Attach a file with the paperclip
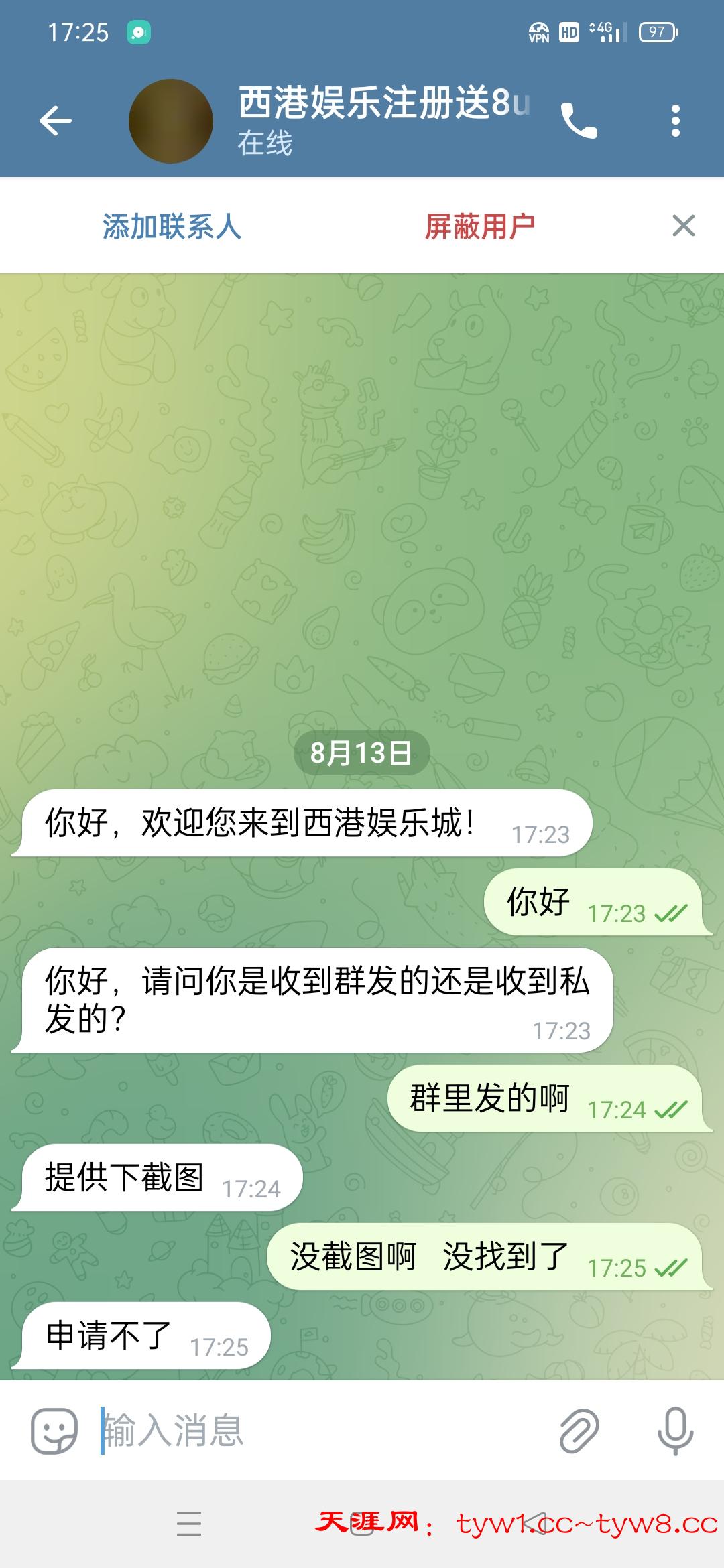 [x=579, y=1430]
